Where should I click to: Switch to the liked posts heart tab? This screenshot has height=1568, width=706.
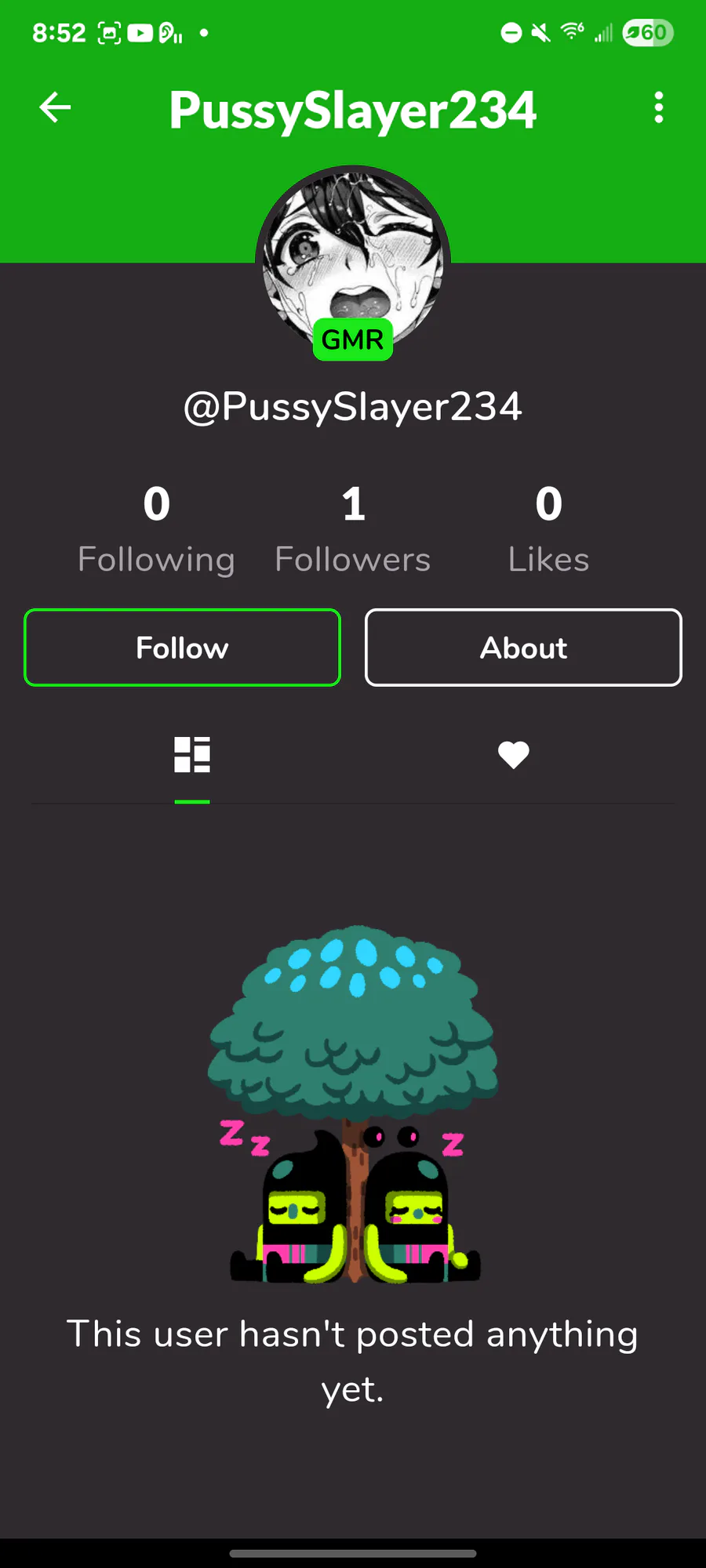514,755
